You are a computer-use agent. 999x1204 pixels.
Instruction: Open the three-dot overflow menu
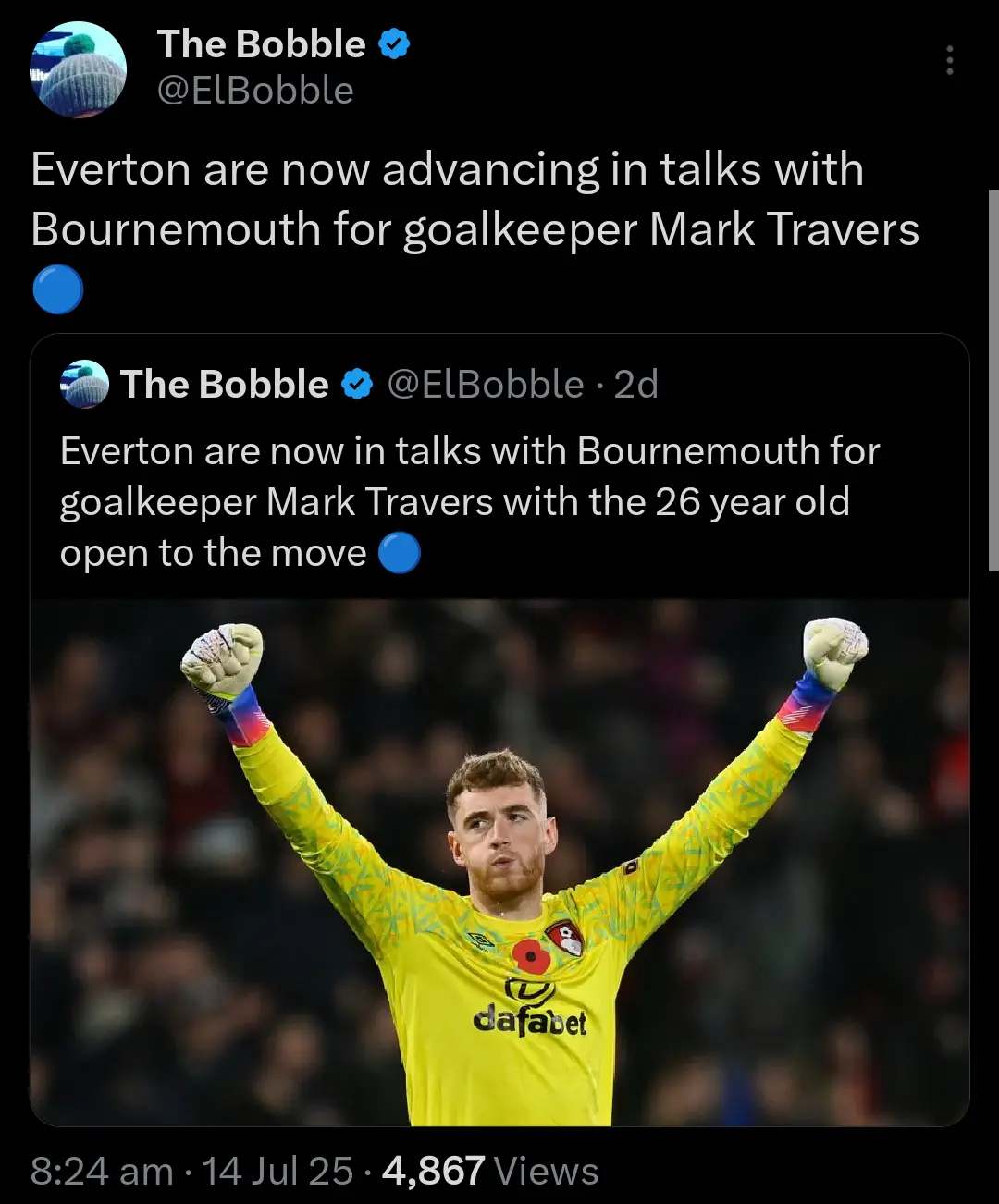(949, 60)
